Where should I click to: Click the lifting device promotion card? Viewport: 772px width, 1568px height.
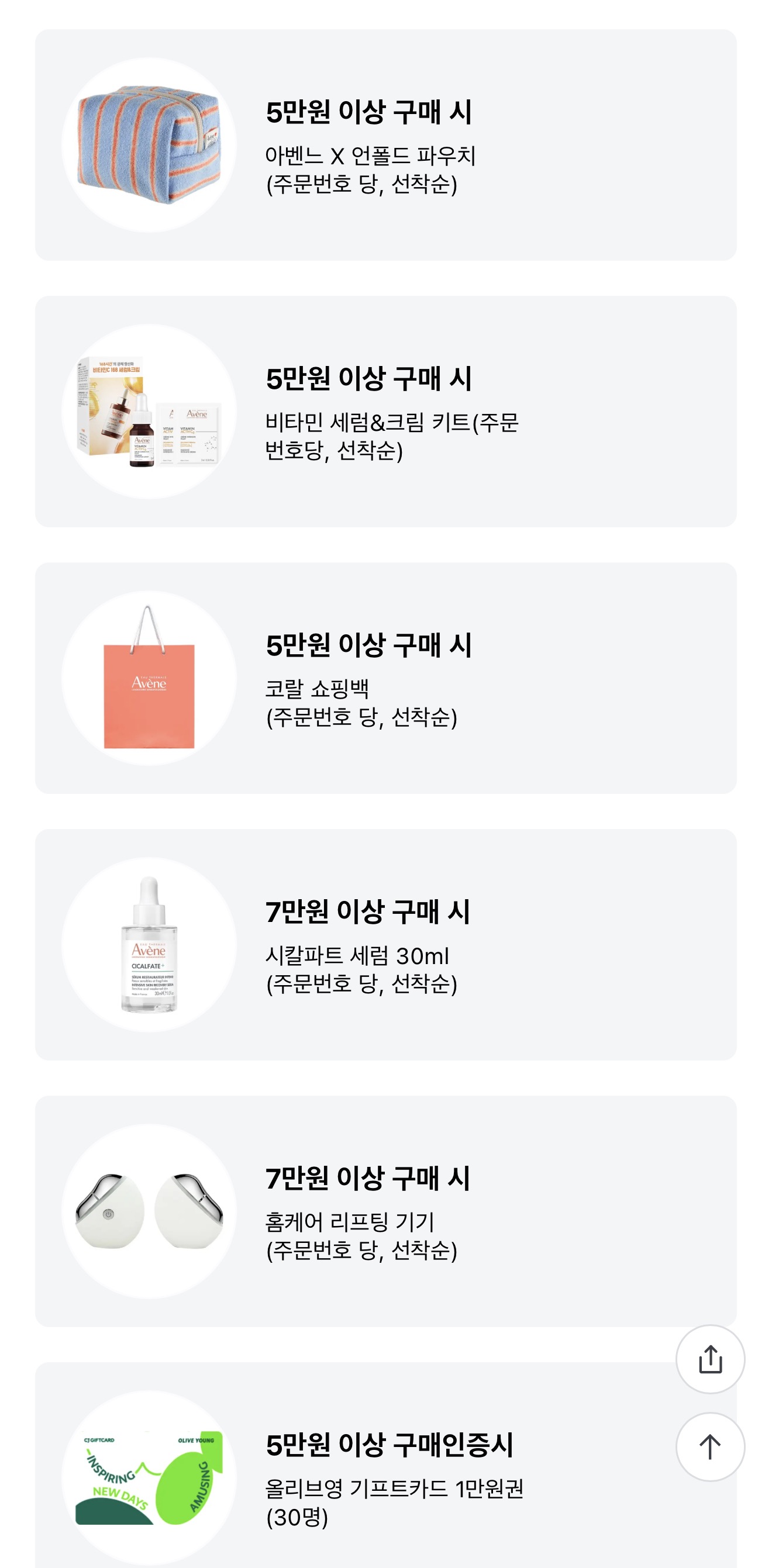click(x=386, y=1222)
